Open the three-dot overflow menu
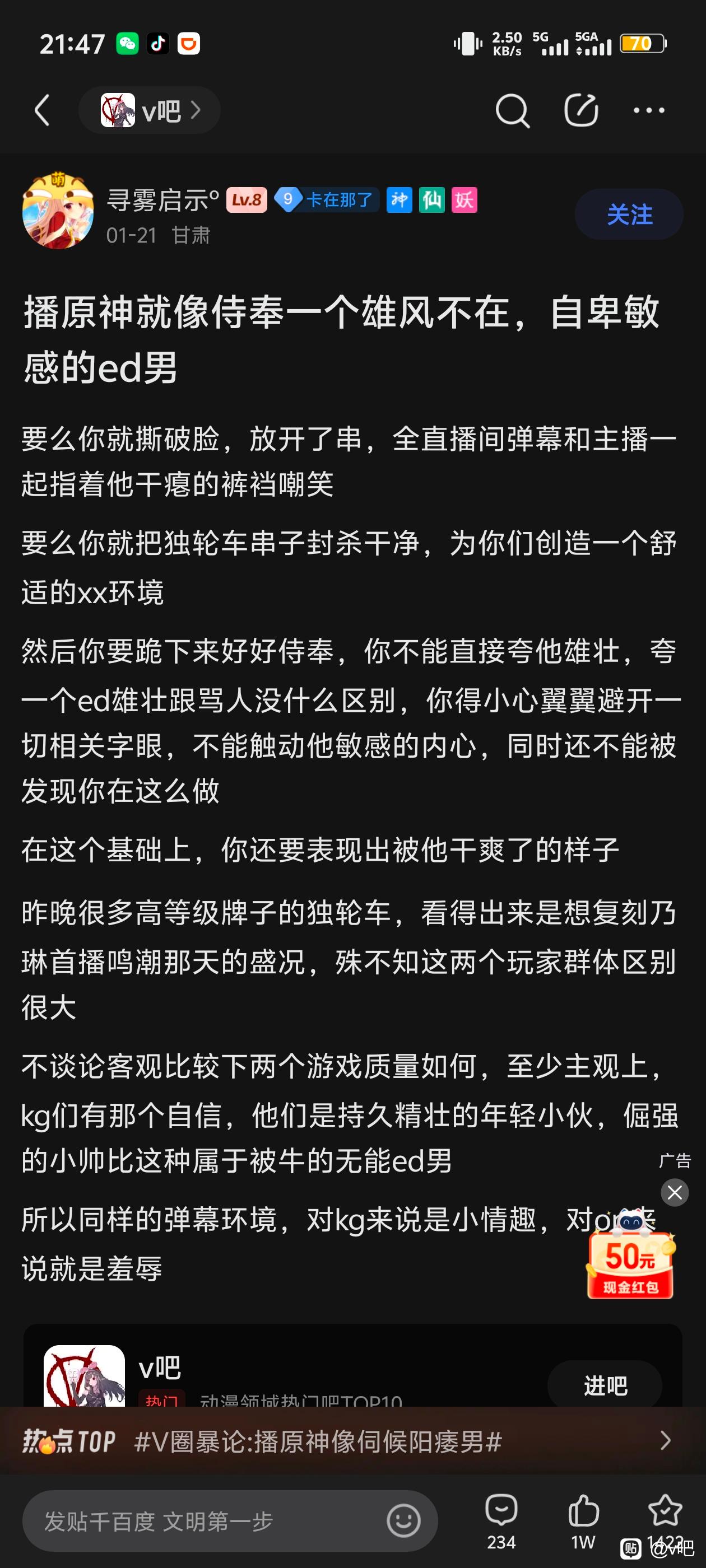 649,111
